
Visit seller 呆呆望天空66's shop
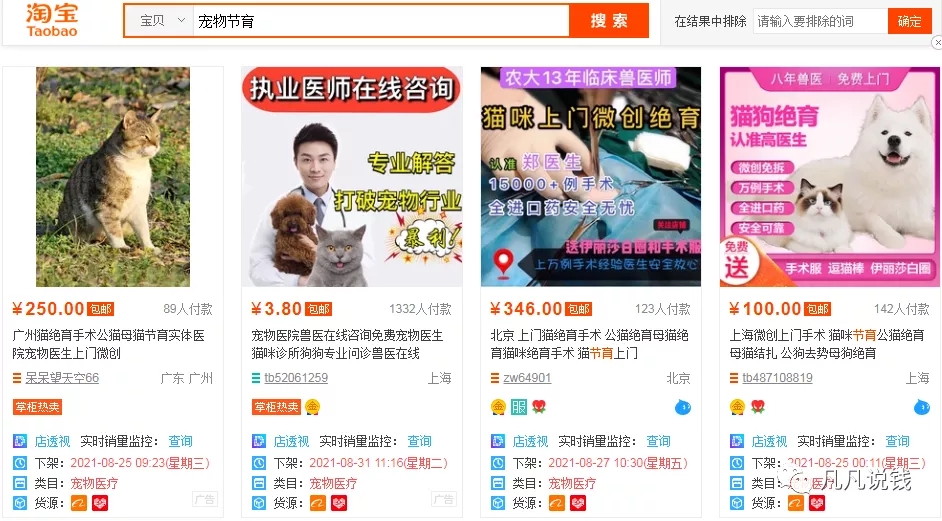pyautogui.click(x=62, y=378)
